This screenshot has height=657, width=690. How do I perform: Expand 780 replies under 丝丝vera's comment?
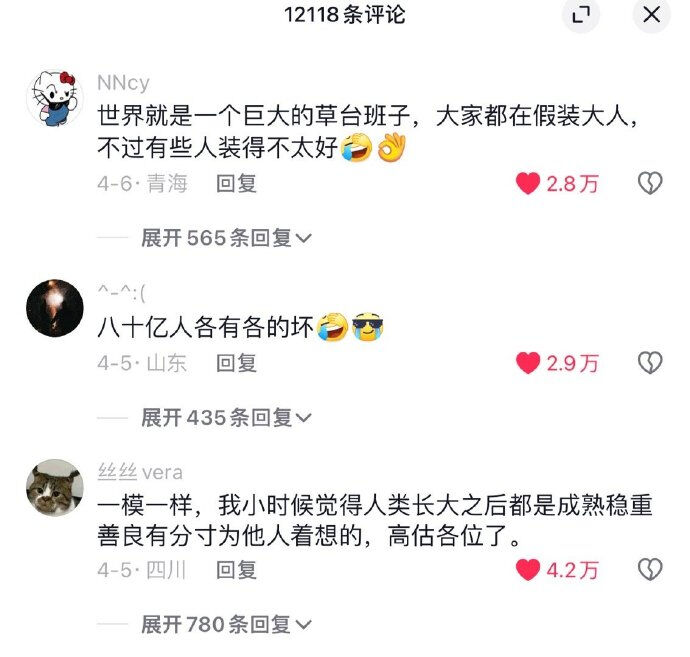pos(226,624)
